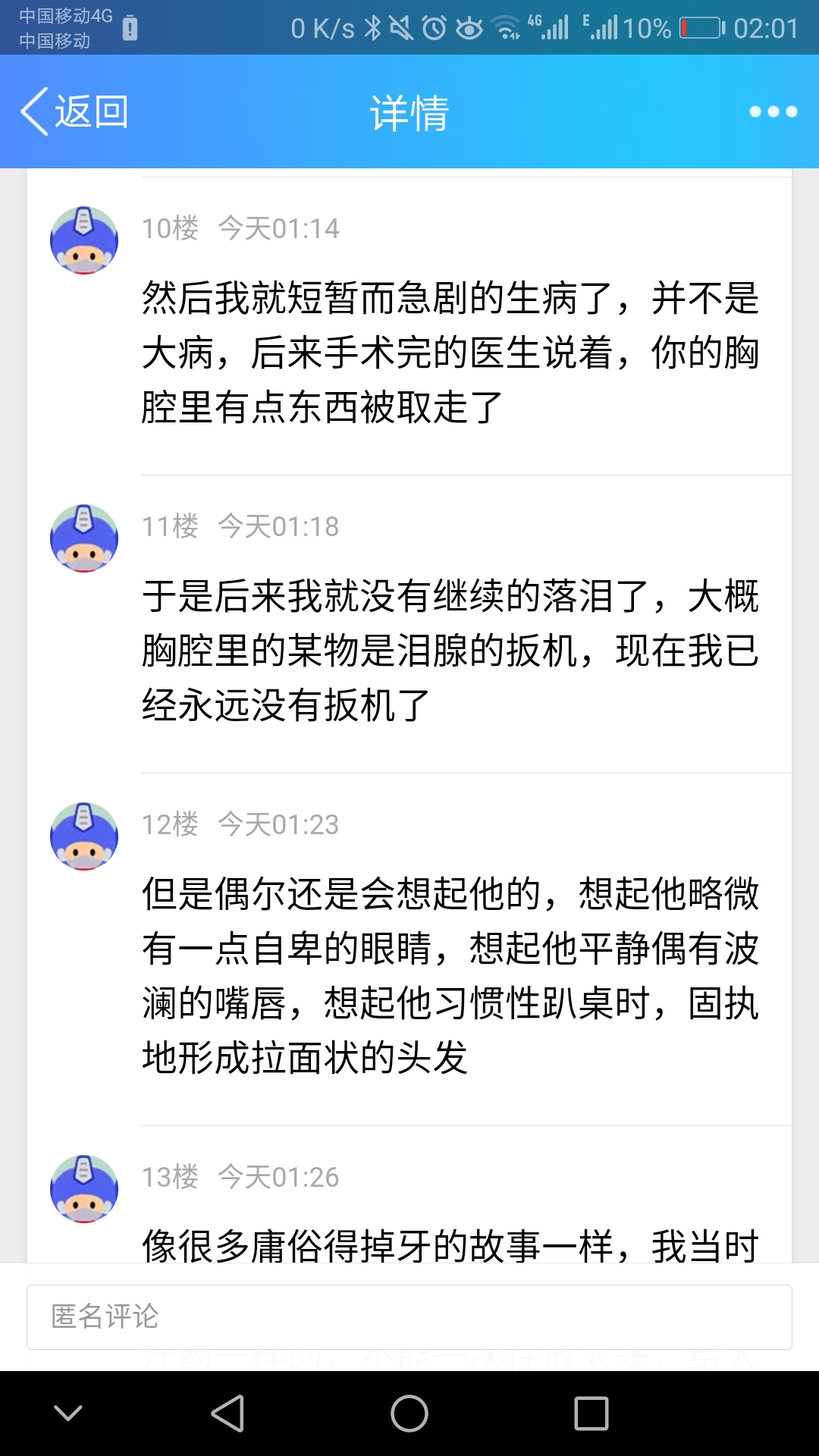Tap the avatar on the 10楼 comment
Viewport: 819px width, 1456px height.
(84, 240)
